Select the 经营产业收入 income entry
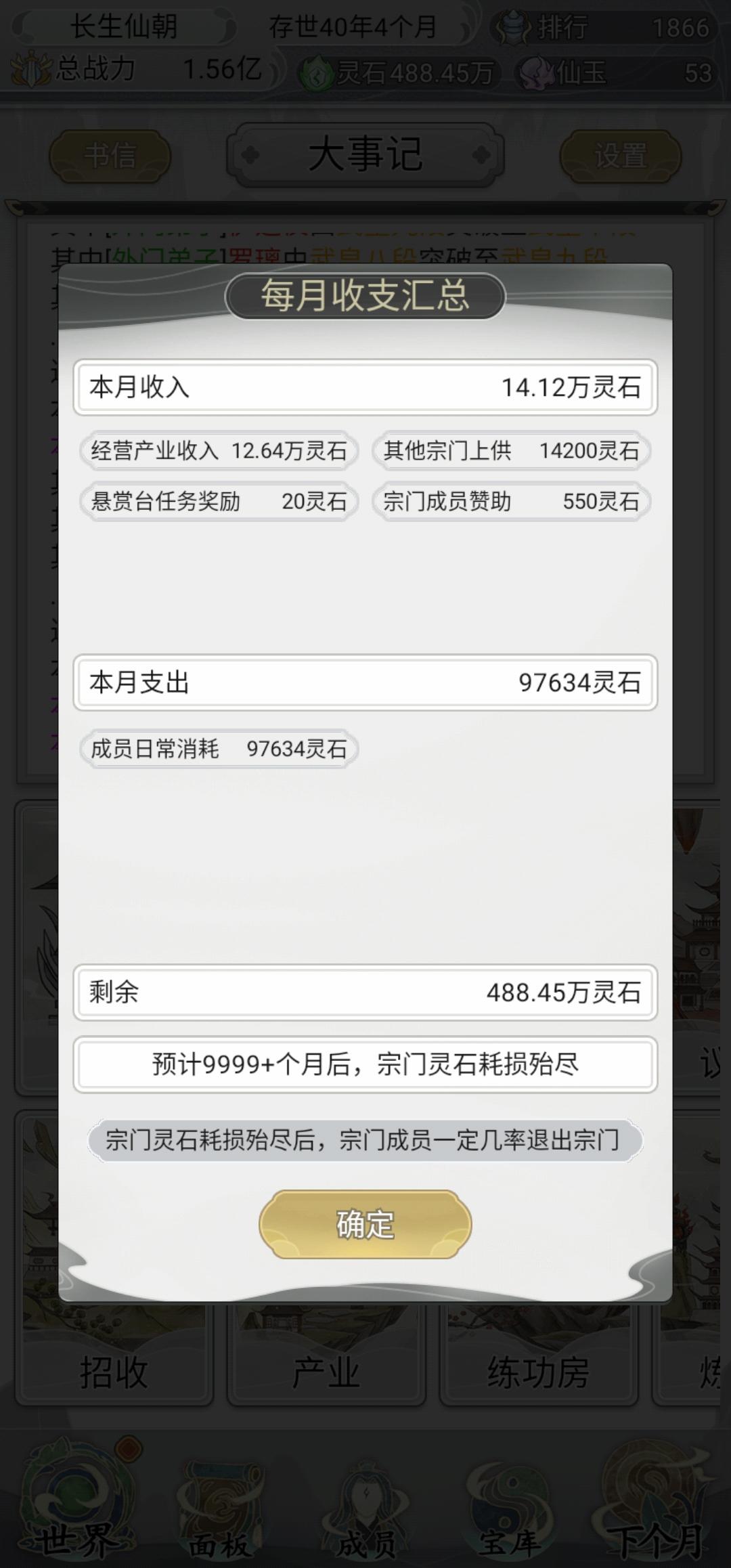Screen dimensions: 731x1568 click(218, 450)
